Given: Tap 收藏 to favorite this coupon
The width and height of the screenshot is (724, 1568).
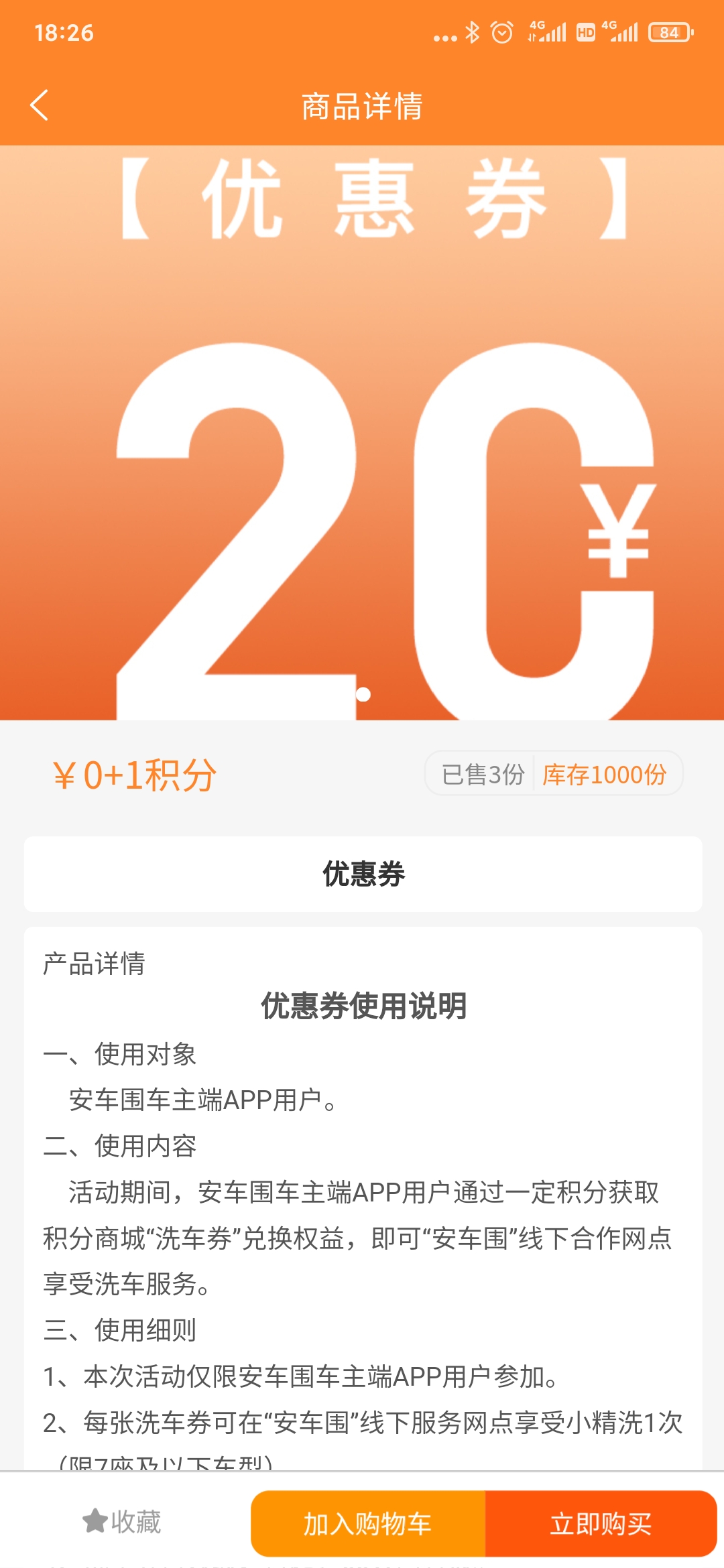Looking at the screenshot, I should [x=122, y=1522].
